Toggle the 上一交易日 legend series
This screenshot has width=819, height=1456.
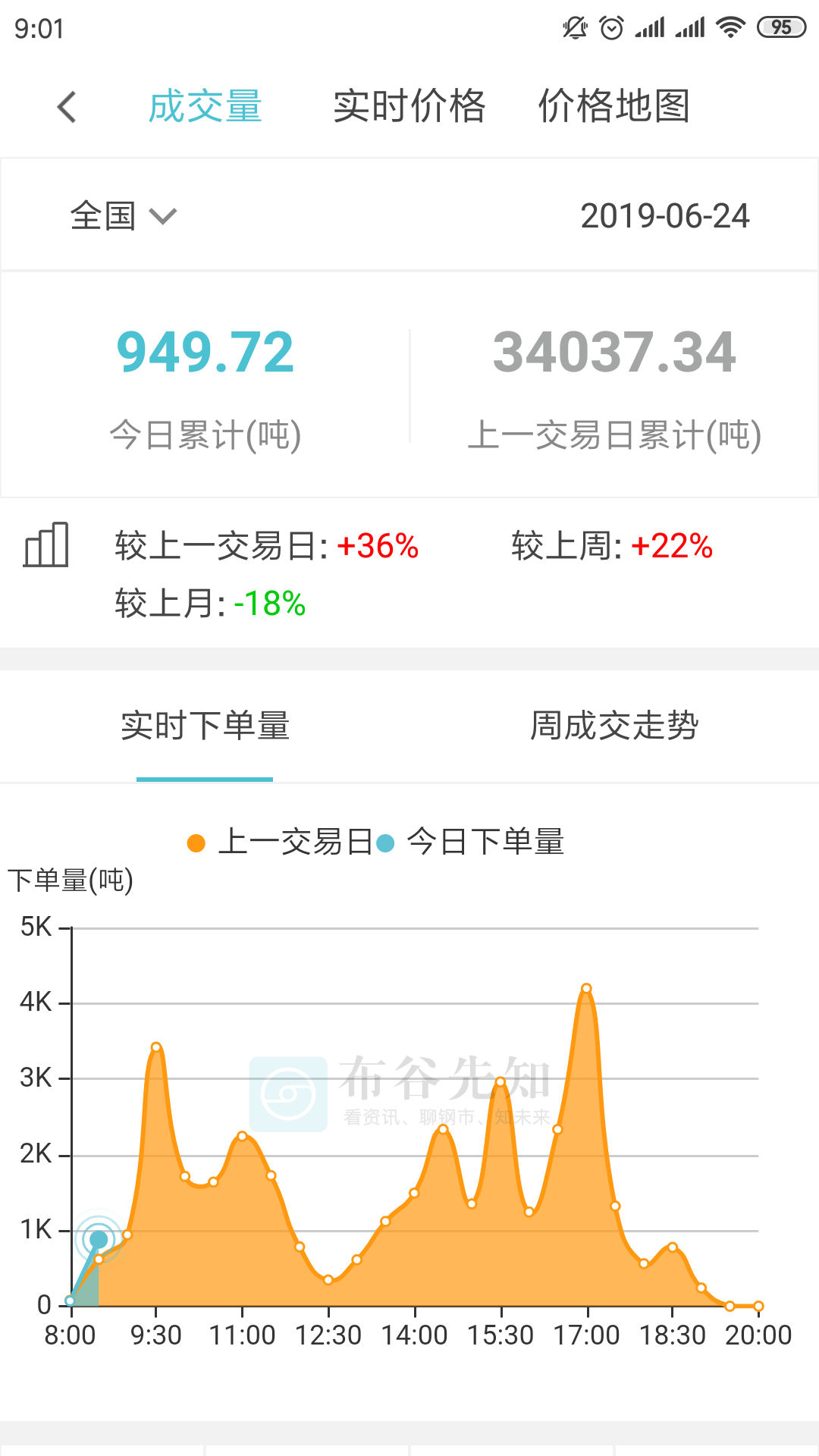coord(280,842)
